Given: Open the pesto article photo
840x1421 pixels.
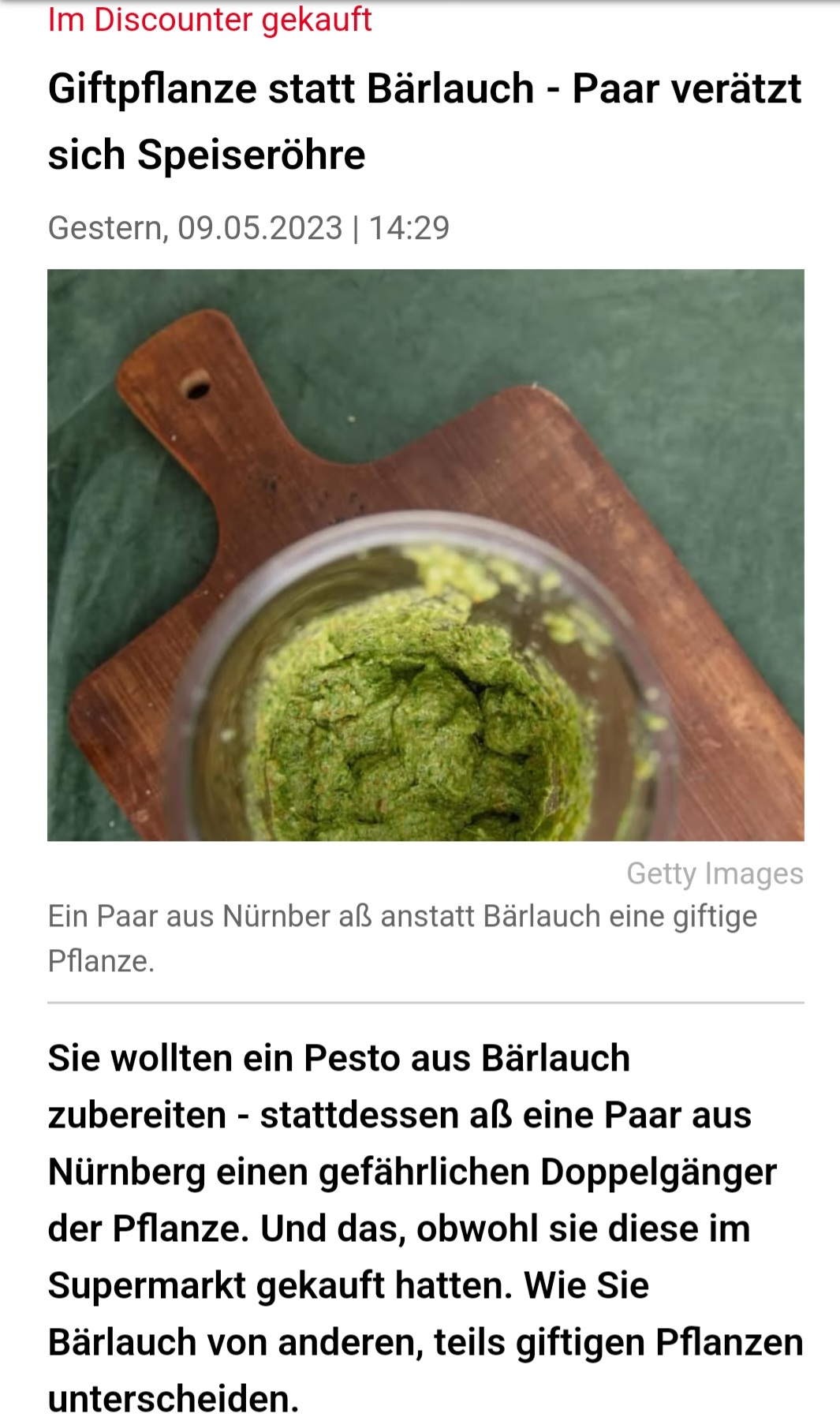Looking at the screenshot, I should [425, 555].
